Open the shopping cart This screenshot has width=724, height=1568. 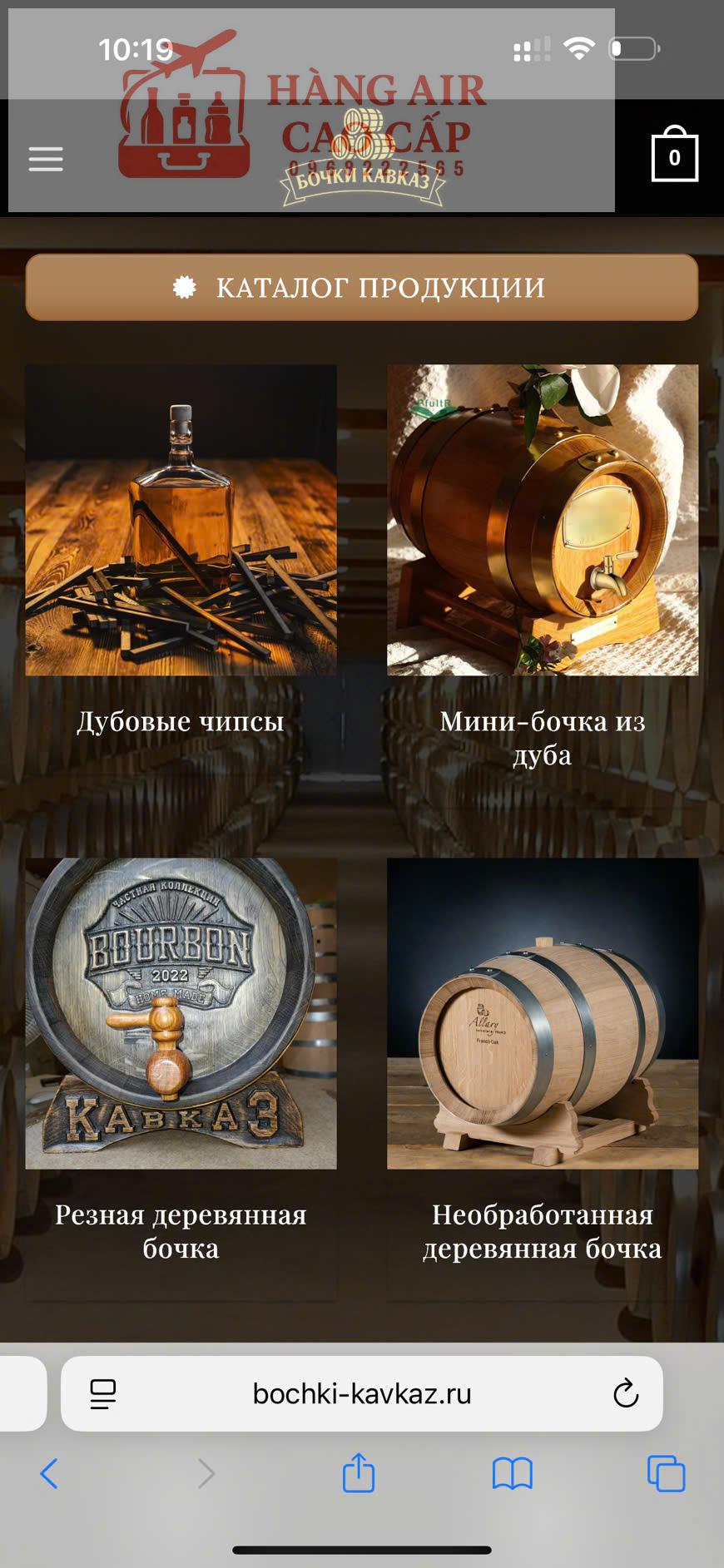point(674,156)
